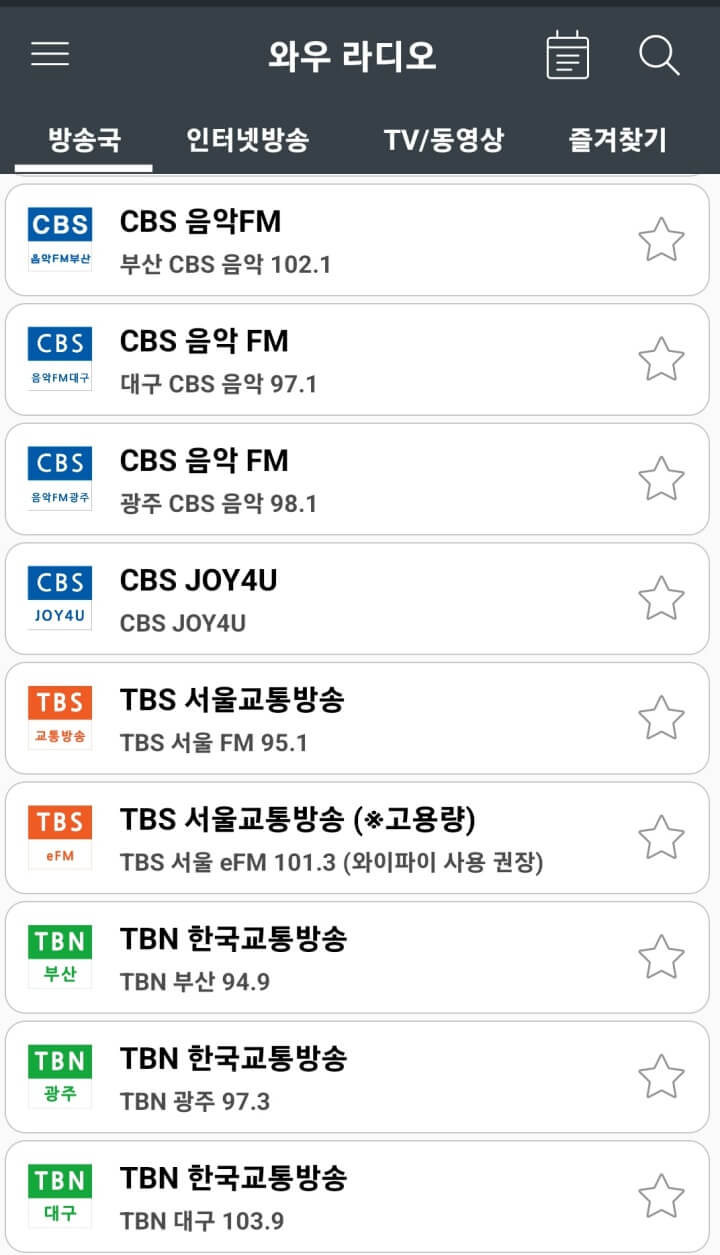Click the CBS 음악FM부산 station logo
This screenshot has height=1255, width=720.
[x=59, y=240]
